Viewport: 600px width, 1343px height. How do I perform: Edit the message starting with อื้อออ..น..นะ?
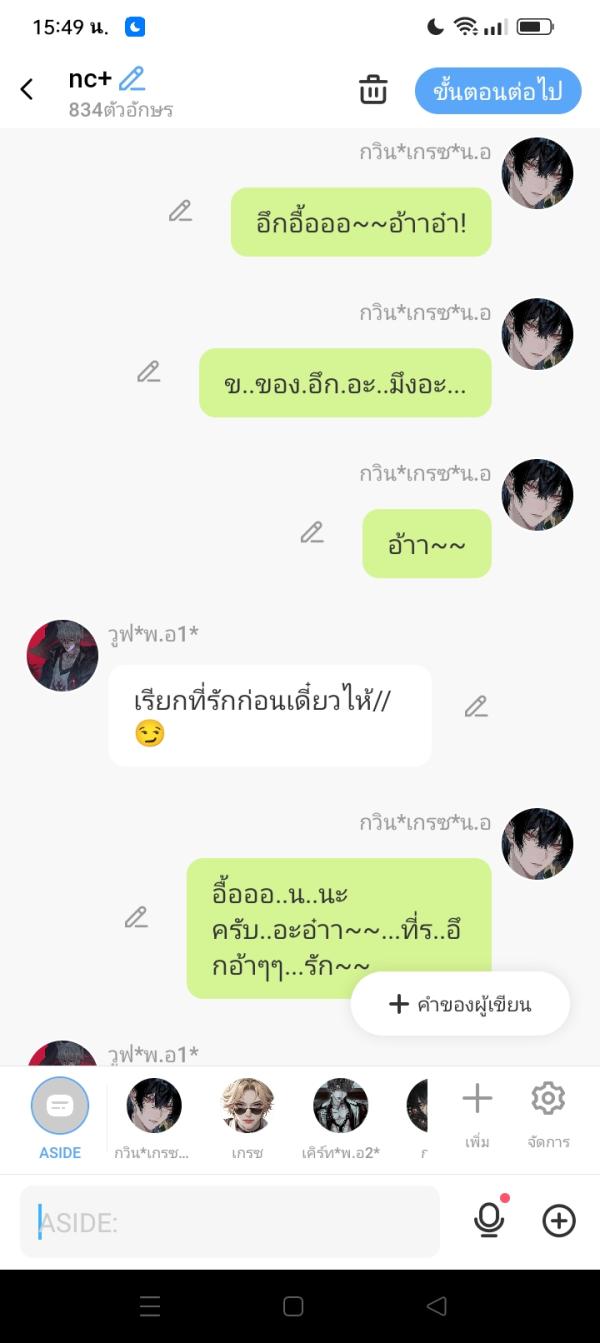(136, 917)
